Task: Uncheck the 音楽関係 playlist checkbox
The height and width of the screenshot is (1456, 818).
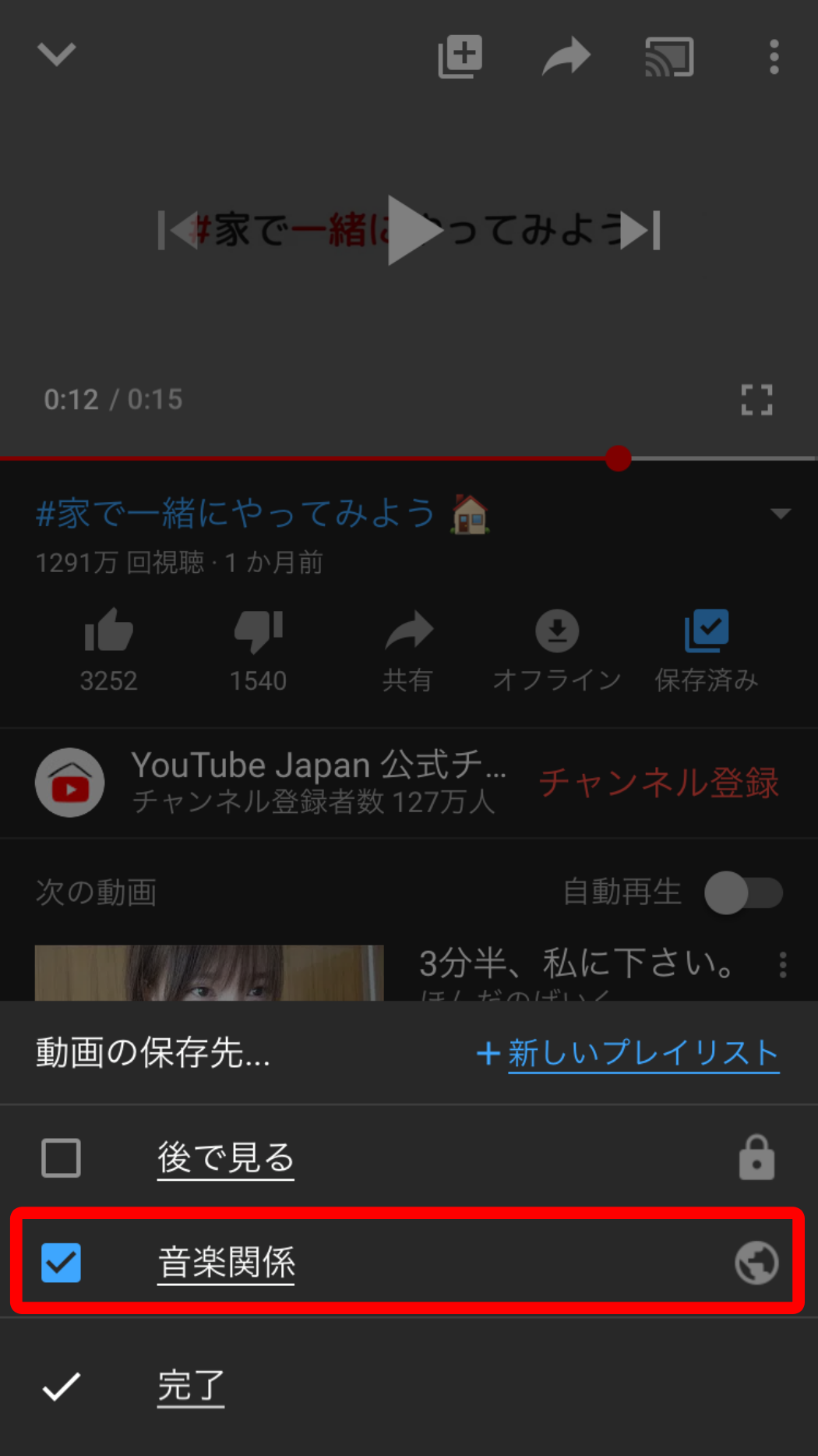Action: [61, 1263]
